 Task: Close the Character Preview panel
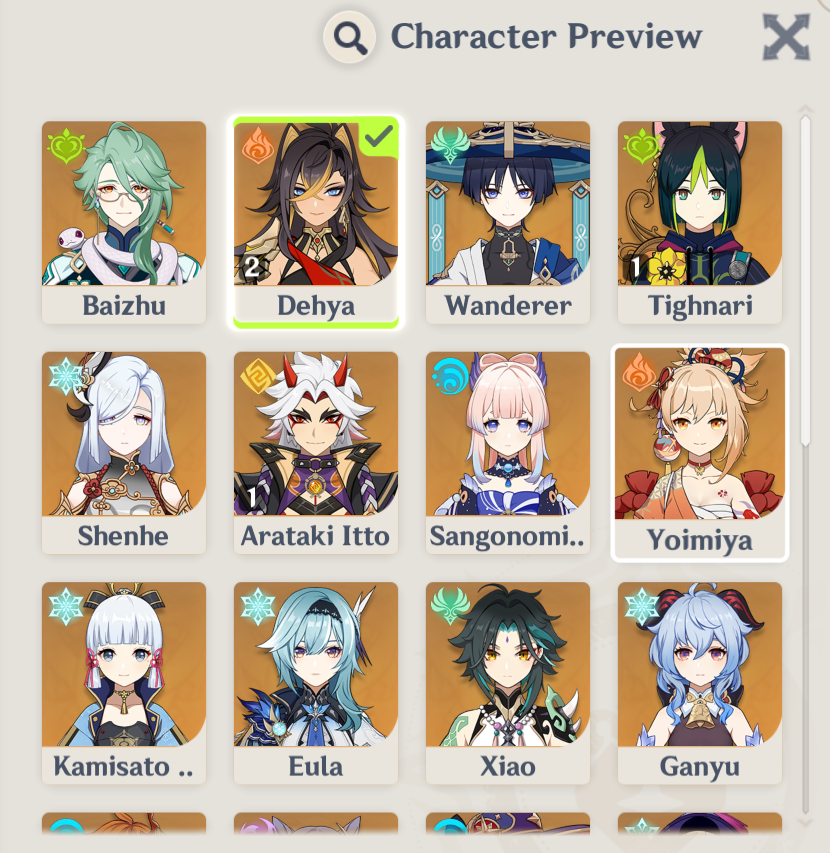[785, 38]
